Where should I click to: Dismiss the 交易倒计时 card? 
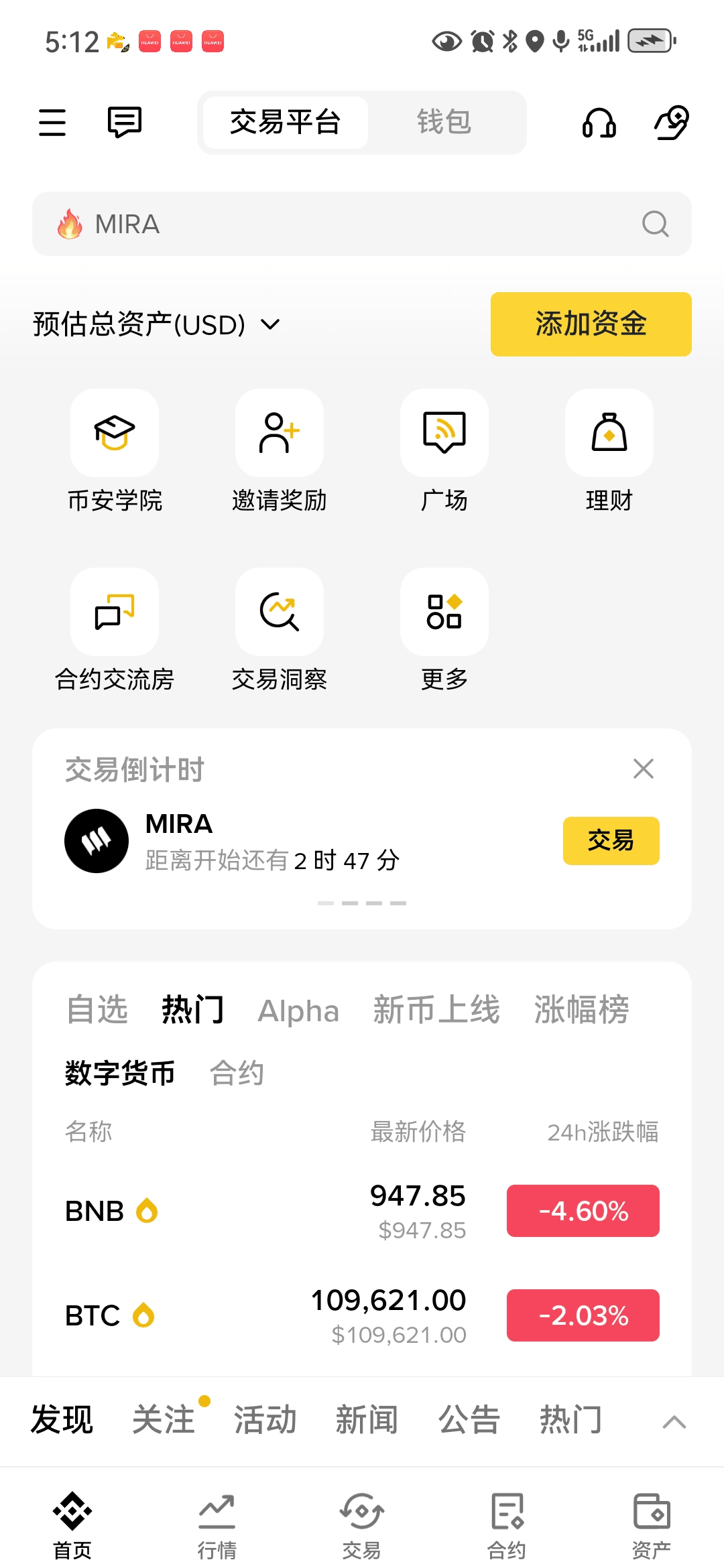click(644, 769)
